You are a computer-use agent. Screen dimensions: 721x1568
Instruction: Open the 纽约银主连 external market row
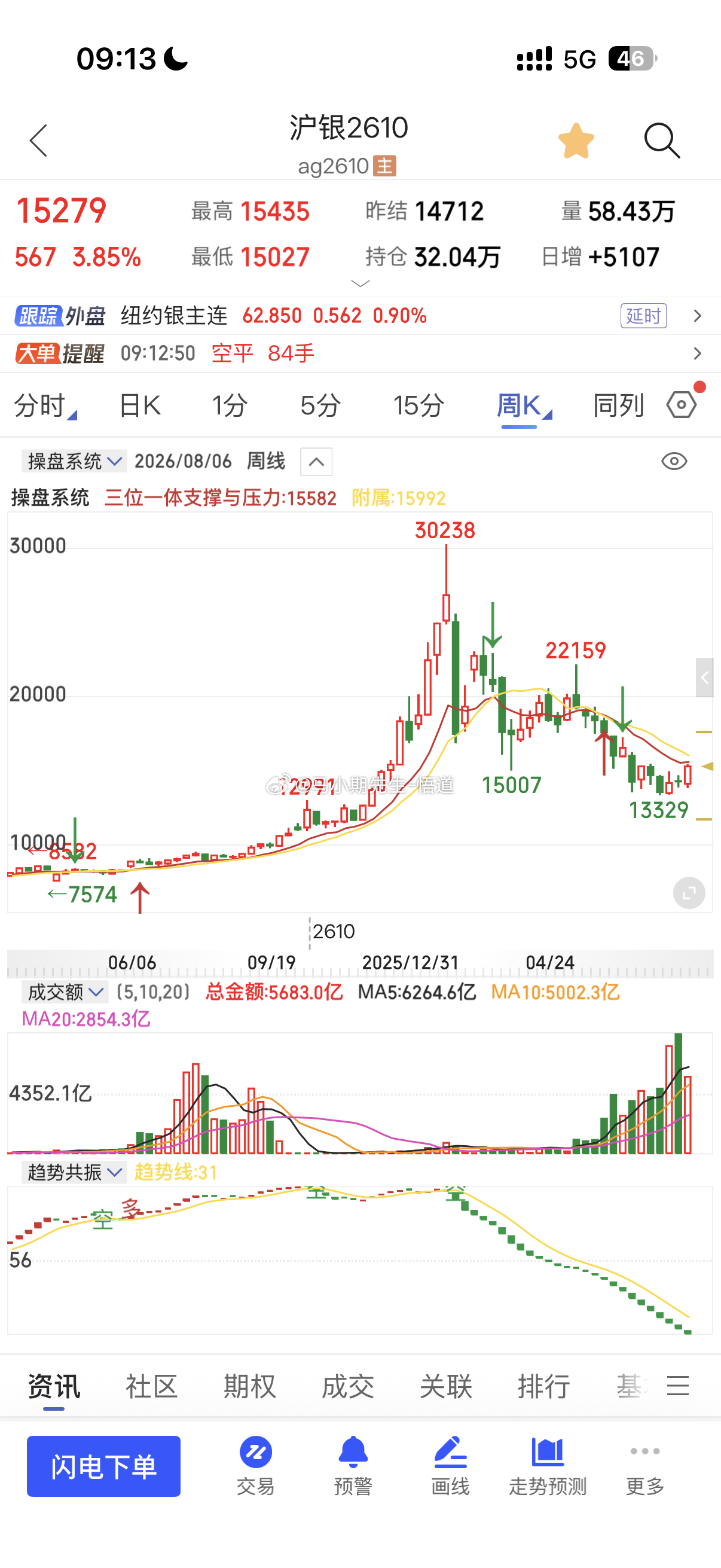(360, 316)
